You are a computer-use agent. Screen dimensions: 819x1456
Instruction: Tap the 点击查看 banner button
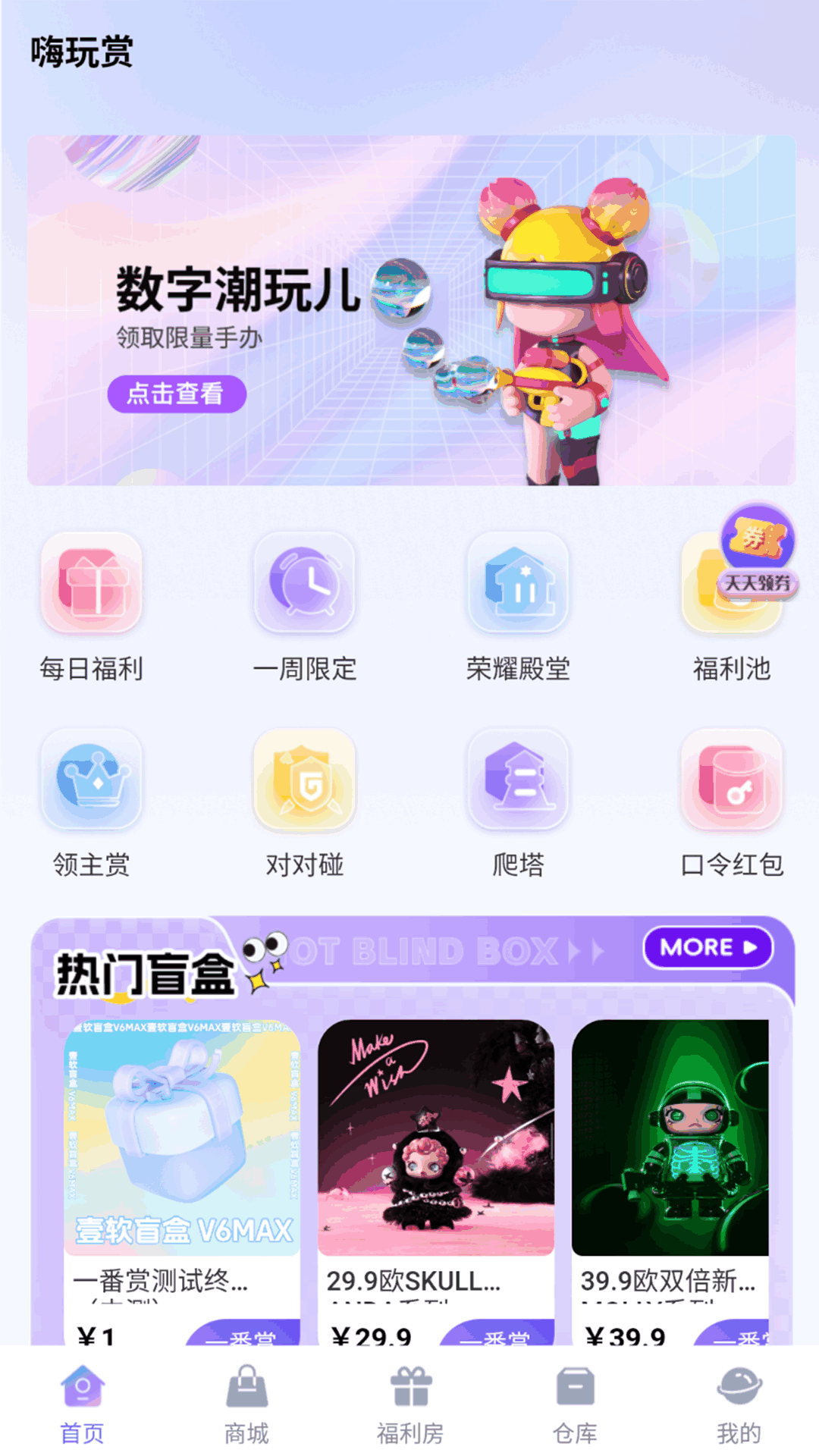tap(178, 393)
